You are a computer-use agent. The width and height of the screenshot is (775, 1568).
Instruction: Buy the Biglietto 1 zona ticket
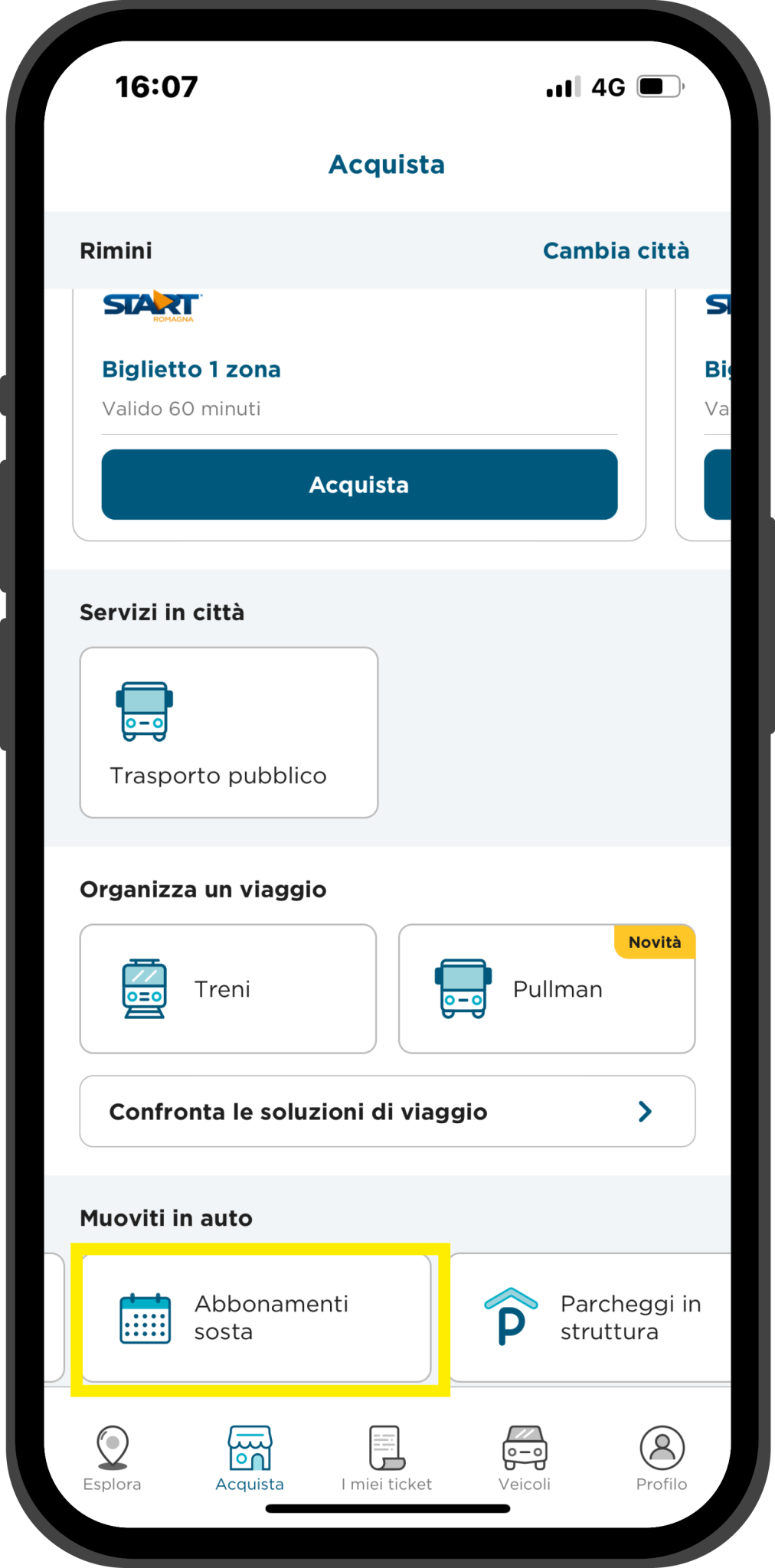[x=359, y=485]
